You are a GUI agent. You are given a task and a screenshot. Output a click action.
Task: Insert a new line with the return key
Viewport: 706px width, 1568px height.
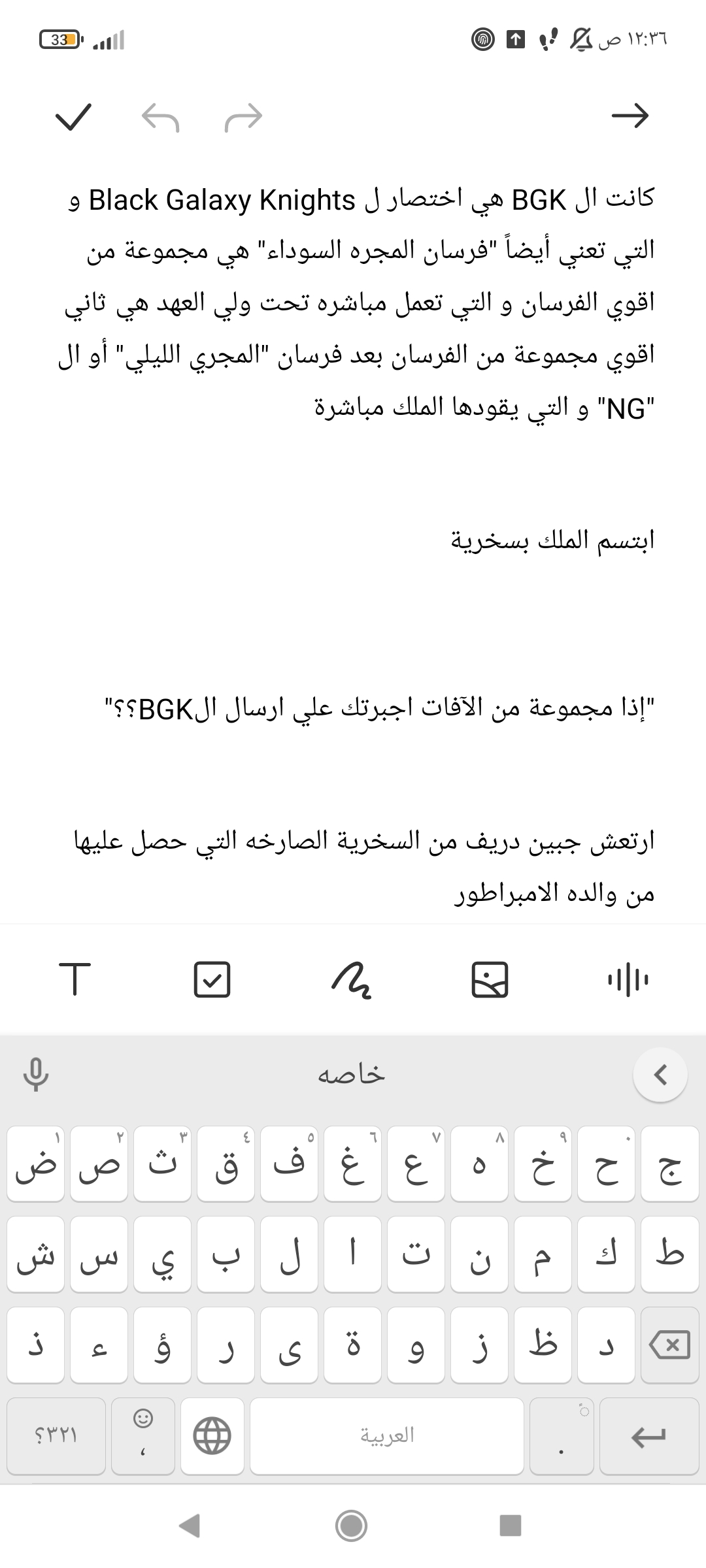pyautogui.click(x=648, y=1436)
